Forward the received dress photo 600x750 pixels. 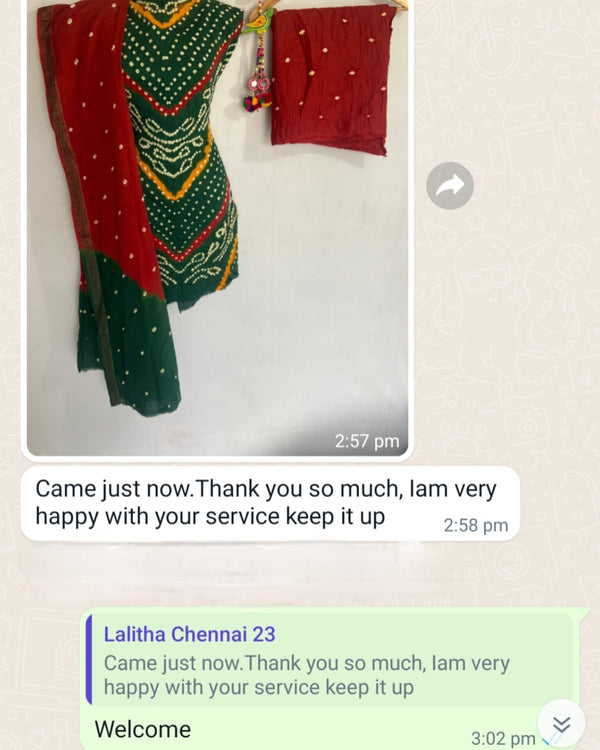click(450, 185)
